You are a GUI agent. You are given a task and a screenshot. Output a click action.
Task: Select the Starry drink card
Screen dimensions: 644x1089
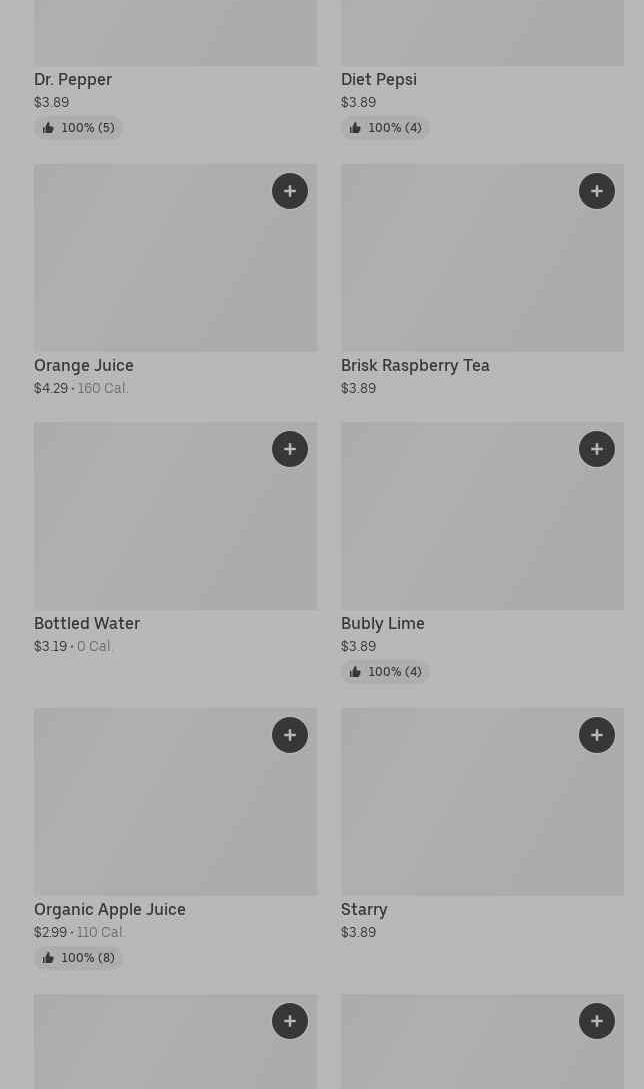(x=482, y=824)
